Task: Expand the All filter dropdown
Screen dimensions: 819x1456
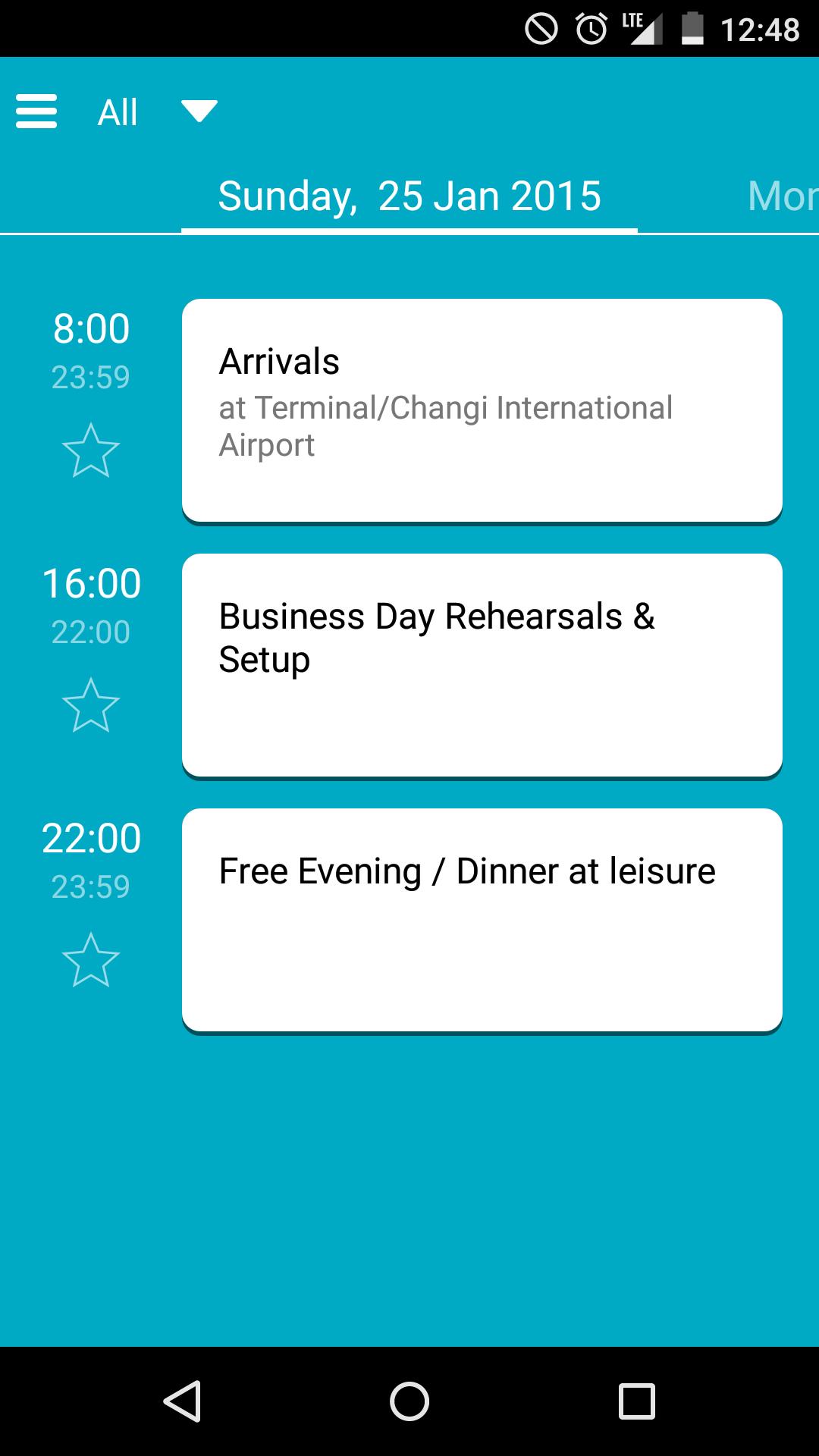Action: pos(199,111)
